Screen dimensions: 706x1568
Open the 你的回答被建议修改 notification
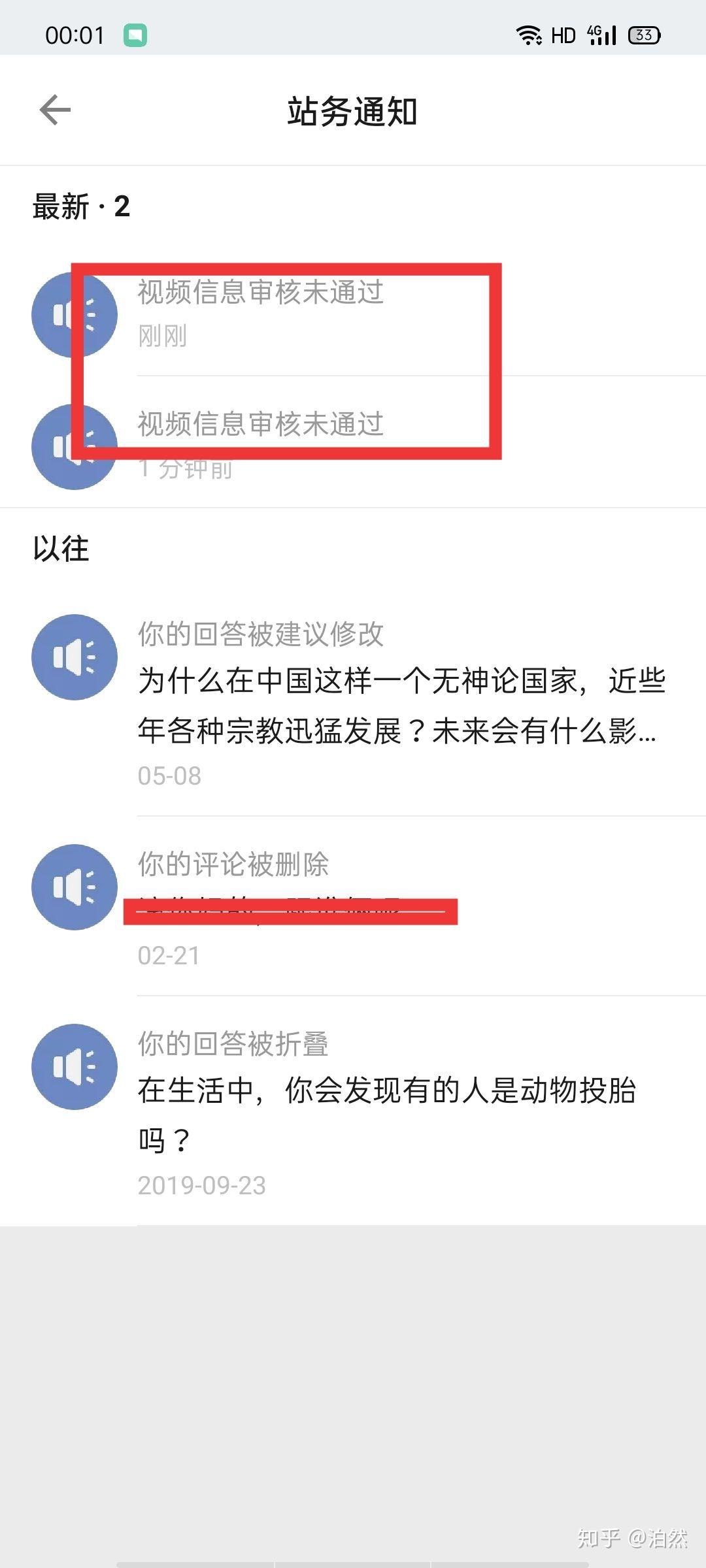[x=353, y=703]
